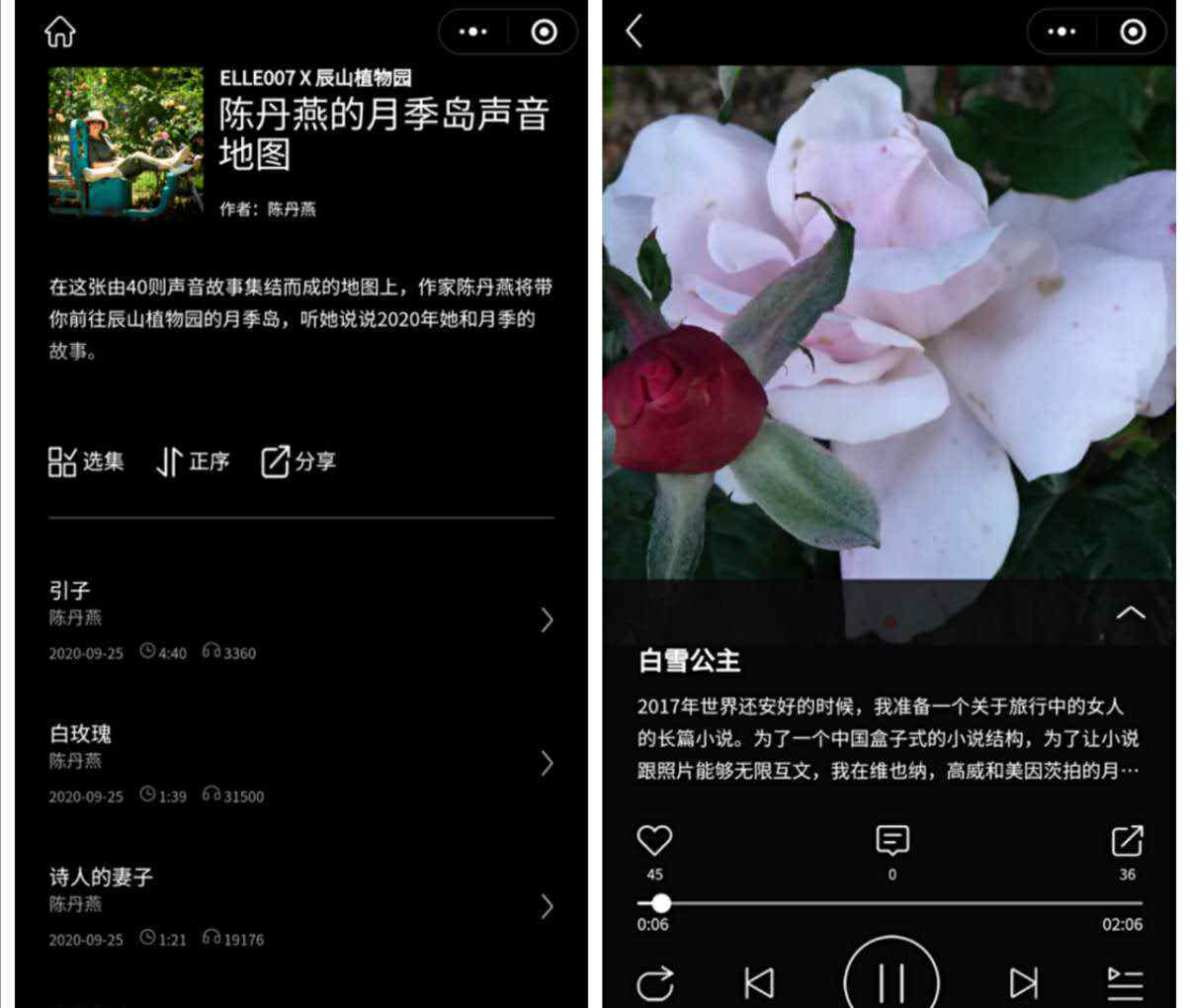Image resolution: width=1190 pixels, height=1008 pixels.
Task: Like the 白雪公主 track with the heart
Action: [654, 841]
